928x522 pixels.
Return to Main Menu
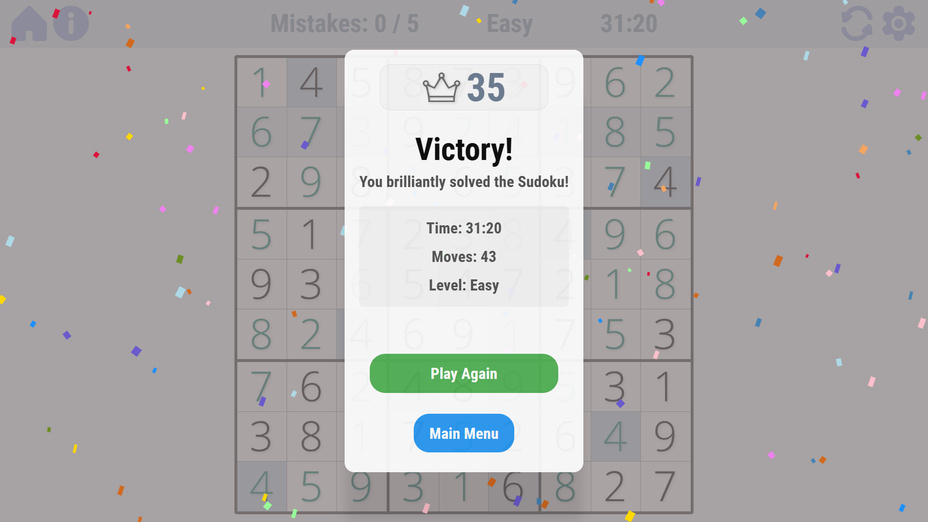pyautogui.click(x=463, y=433)
